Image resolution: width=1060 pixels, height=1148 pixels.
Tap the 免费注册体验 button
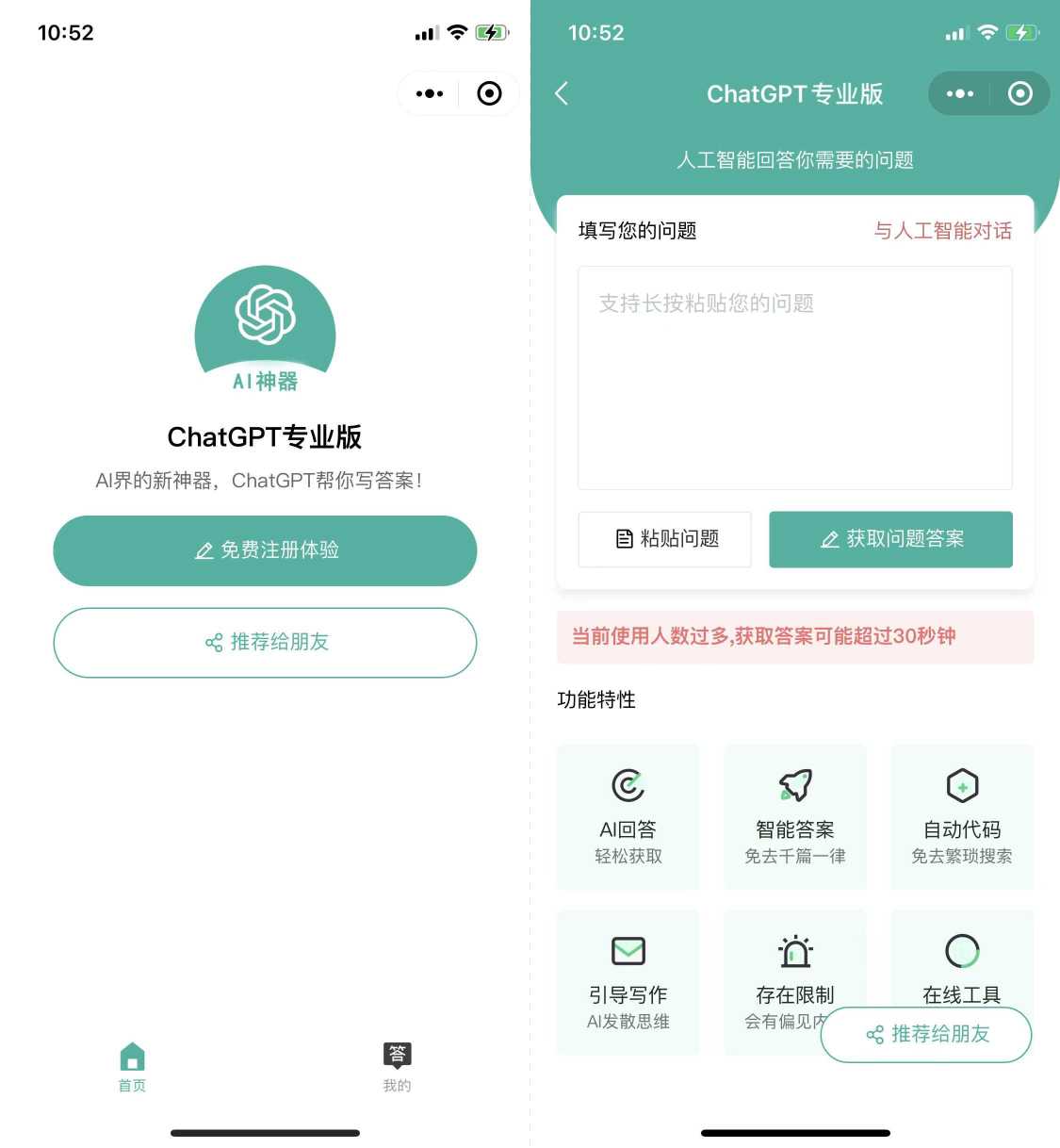tap(265, 550)
